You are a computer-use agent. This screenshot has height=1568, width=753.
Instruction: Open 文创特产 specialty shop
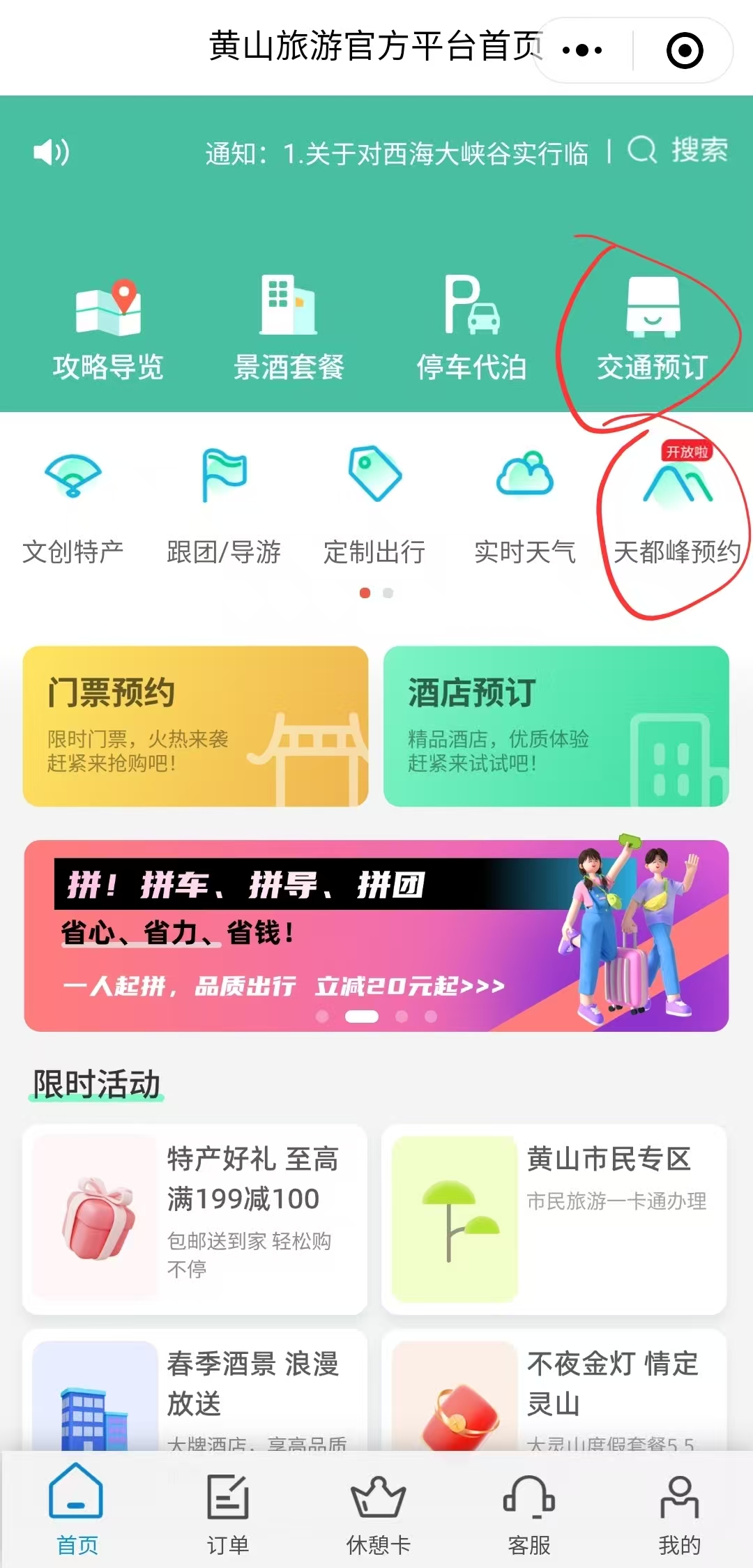pos(73,506)
